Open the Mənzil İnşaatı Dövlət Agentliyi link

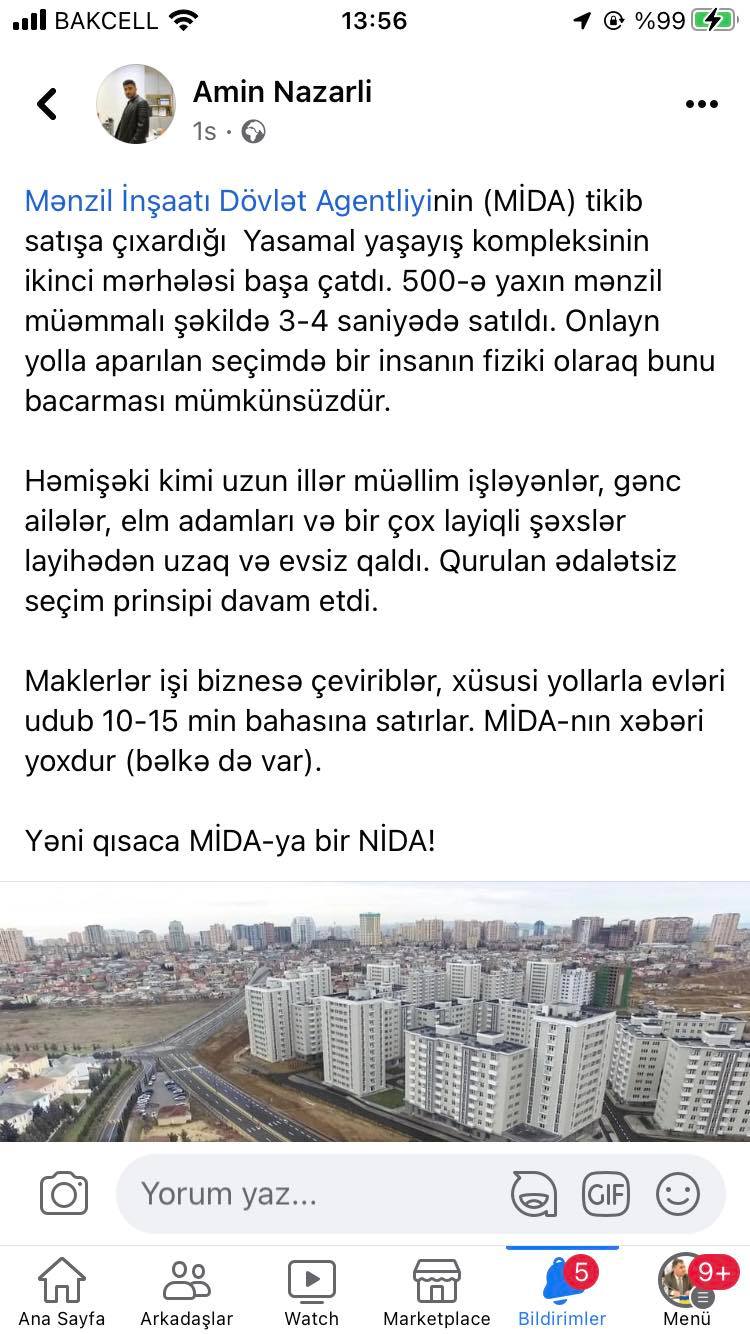click(x=230, y=201)
